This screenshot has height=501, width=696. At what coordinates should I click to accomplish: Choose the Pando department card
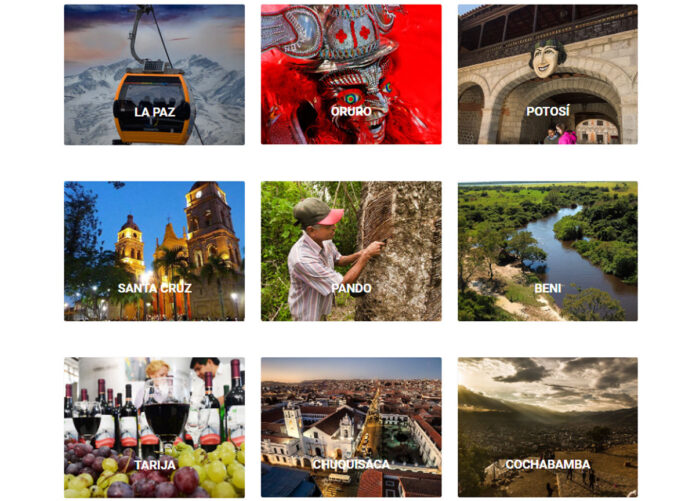tap(351, 251)
